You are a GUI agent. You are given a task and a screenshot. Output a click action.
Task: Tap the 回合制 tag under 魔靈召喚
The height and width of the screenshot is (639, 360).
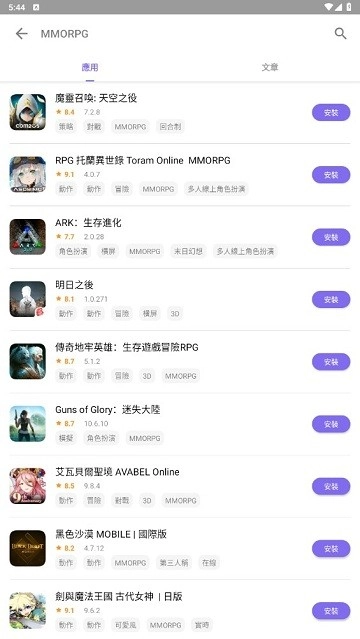[x=170, y=127]
